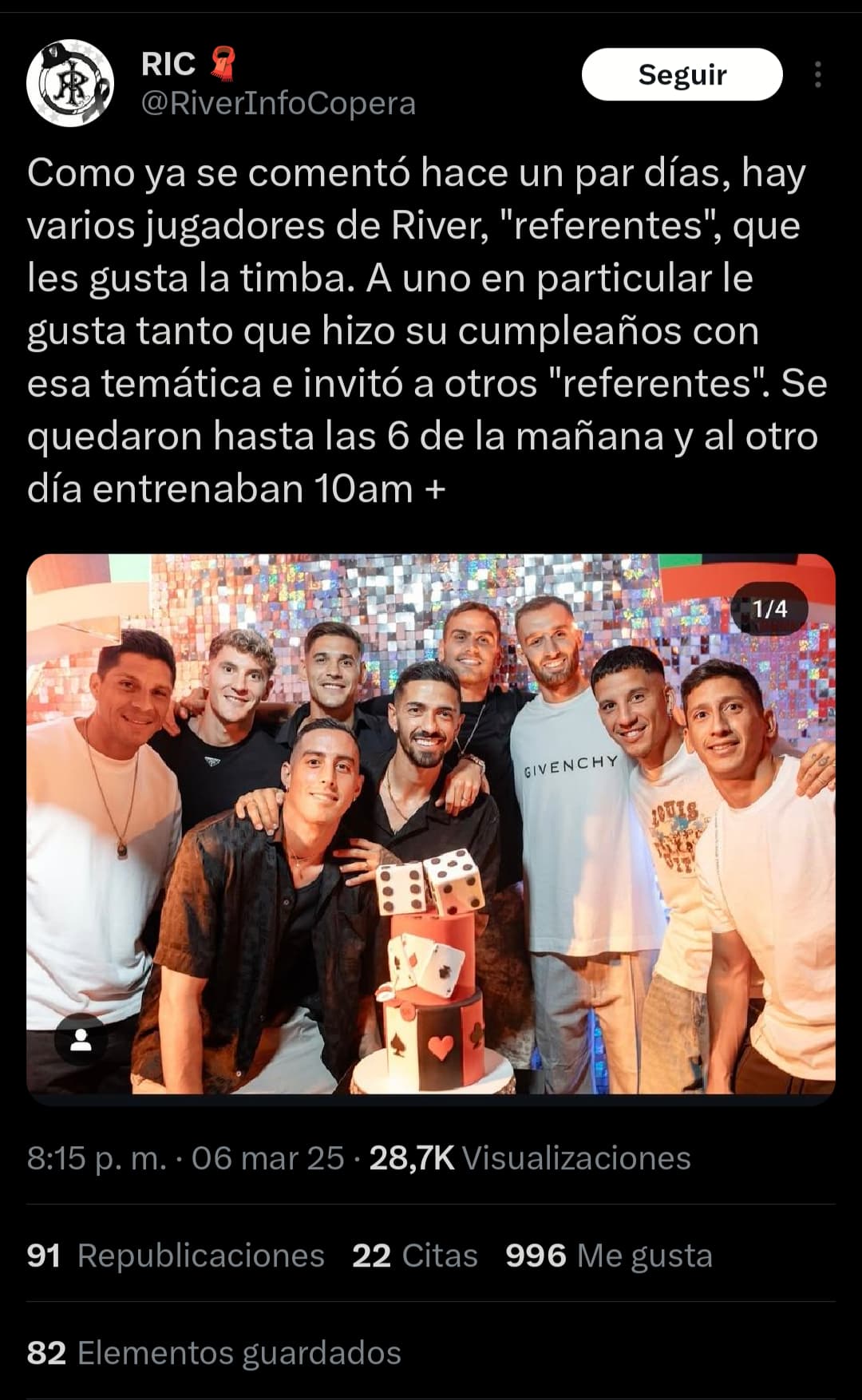The image size is (862, 1400).
Task: Open the @RiverInfoCopera profile handle
Action: click(x=279, y=103)
